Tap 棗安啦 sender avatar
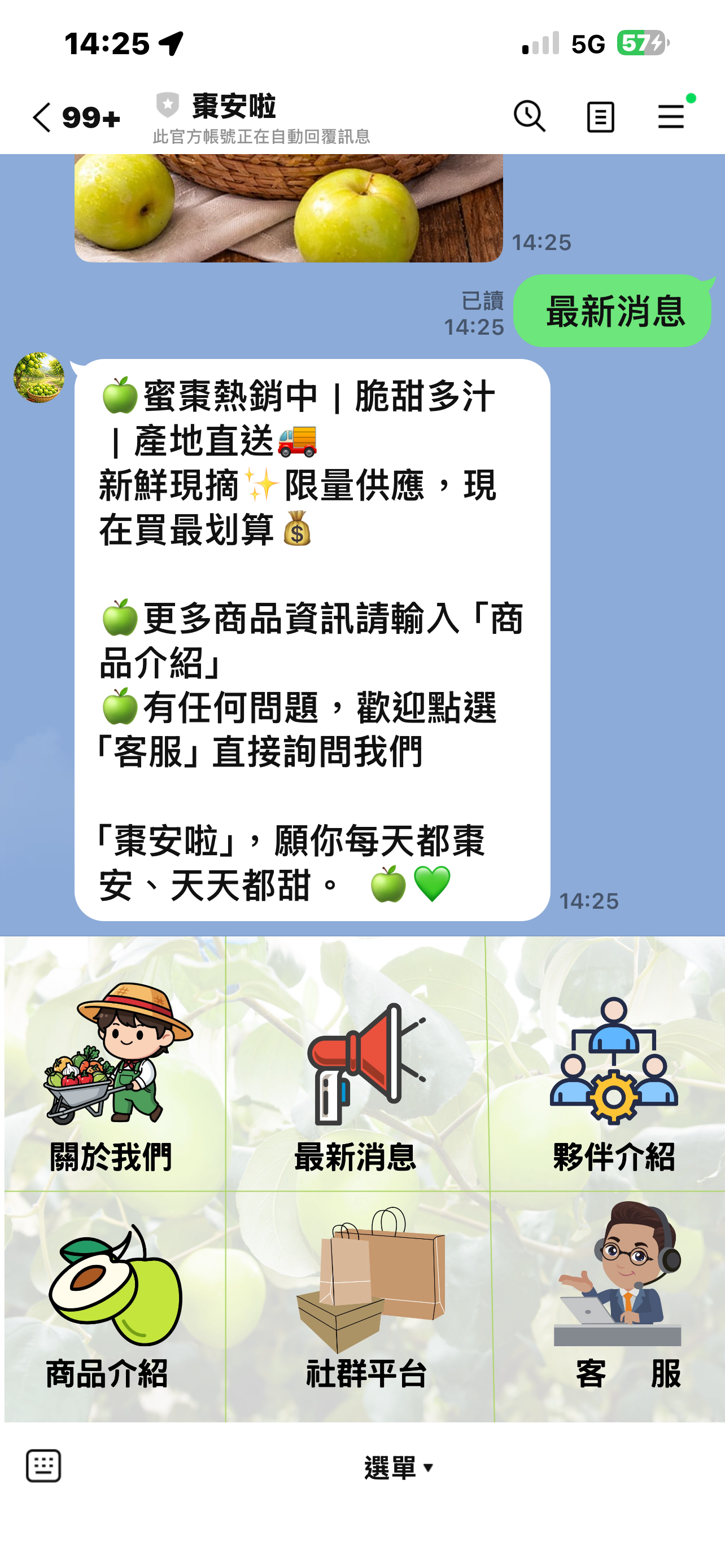This screenshot has height=1568, width=725. [39, 378]
